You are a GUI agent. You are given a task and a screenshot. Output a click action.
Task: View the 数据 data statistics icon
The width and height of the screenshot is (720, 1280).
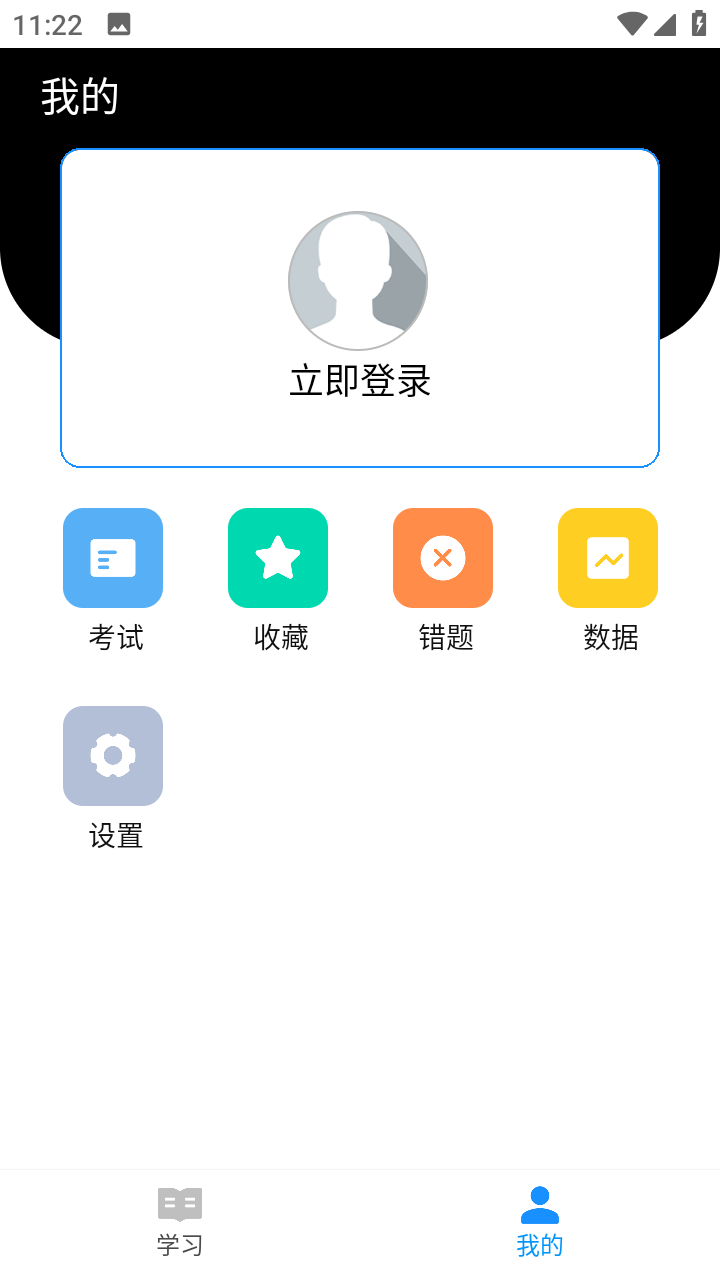coord(607,558)
